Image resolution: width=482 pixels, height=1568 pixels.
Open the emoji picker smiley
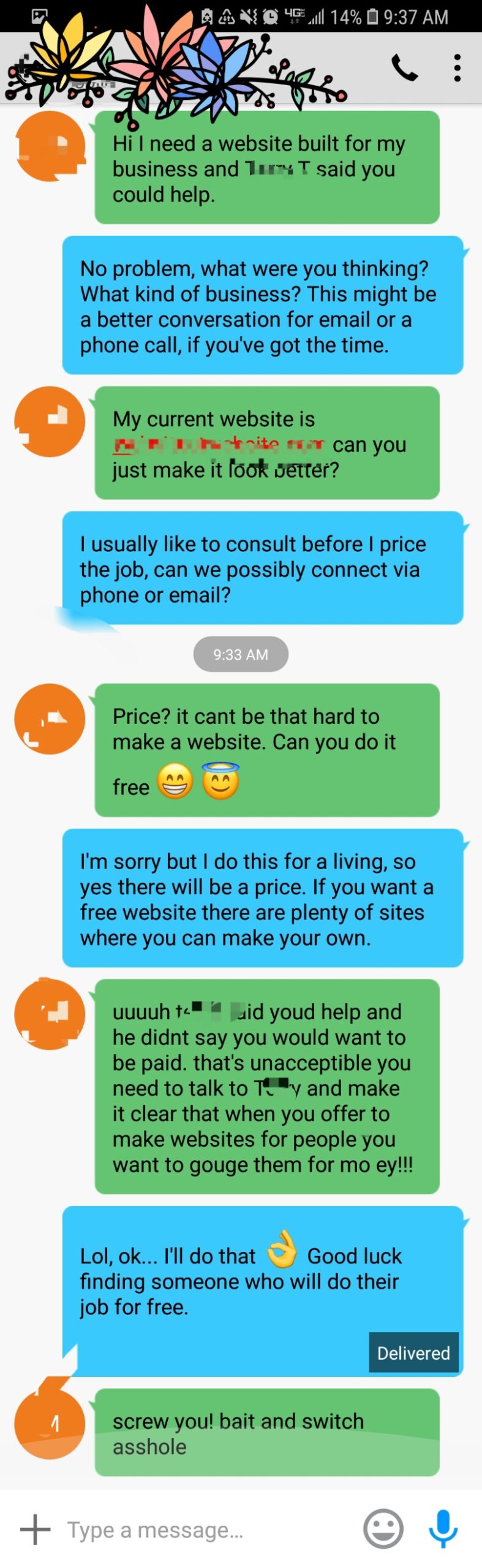[x=383, y=1529]
